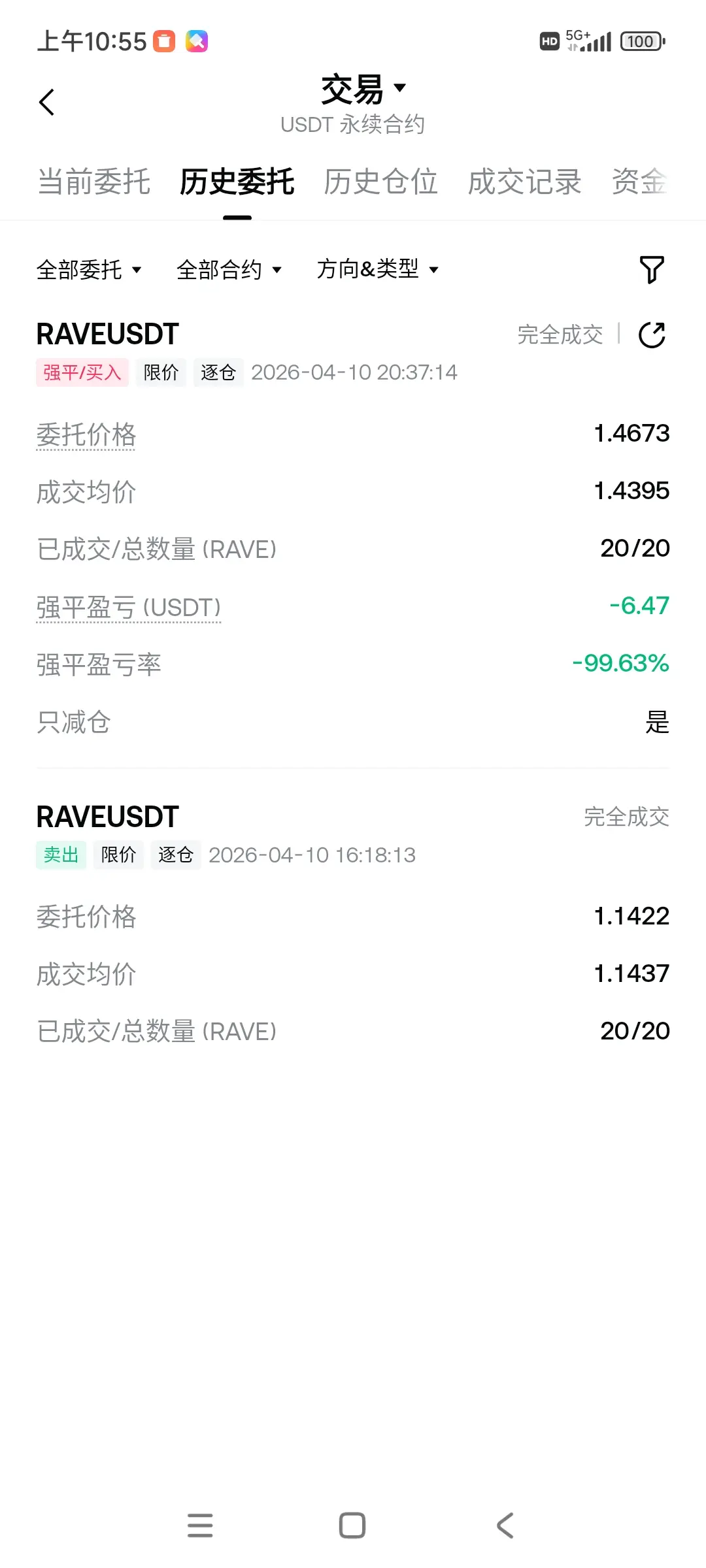
Task: Open recent apps from the navigation bar
Action: point(200,1526)
